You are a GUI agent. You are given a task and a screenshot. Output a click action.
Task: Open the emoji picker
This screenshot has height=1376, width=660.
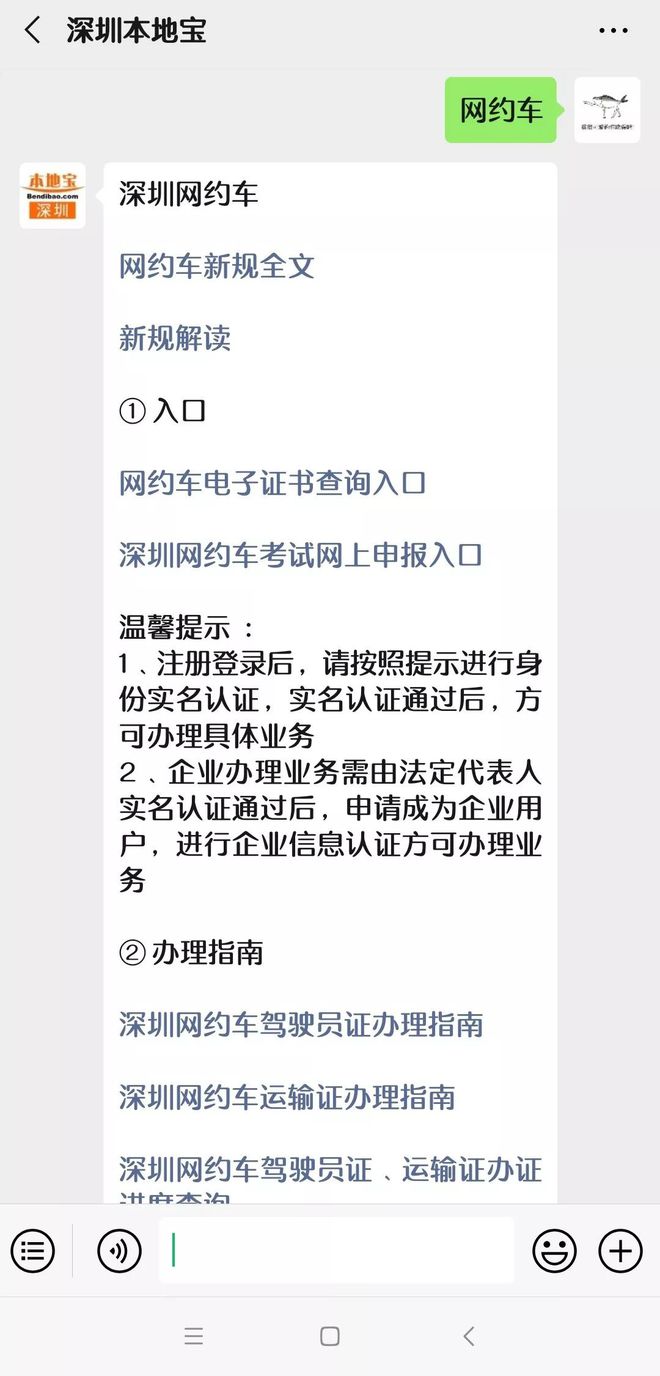[x=554, y=1251]
